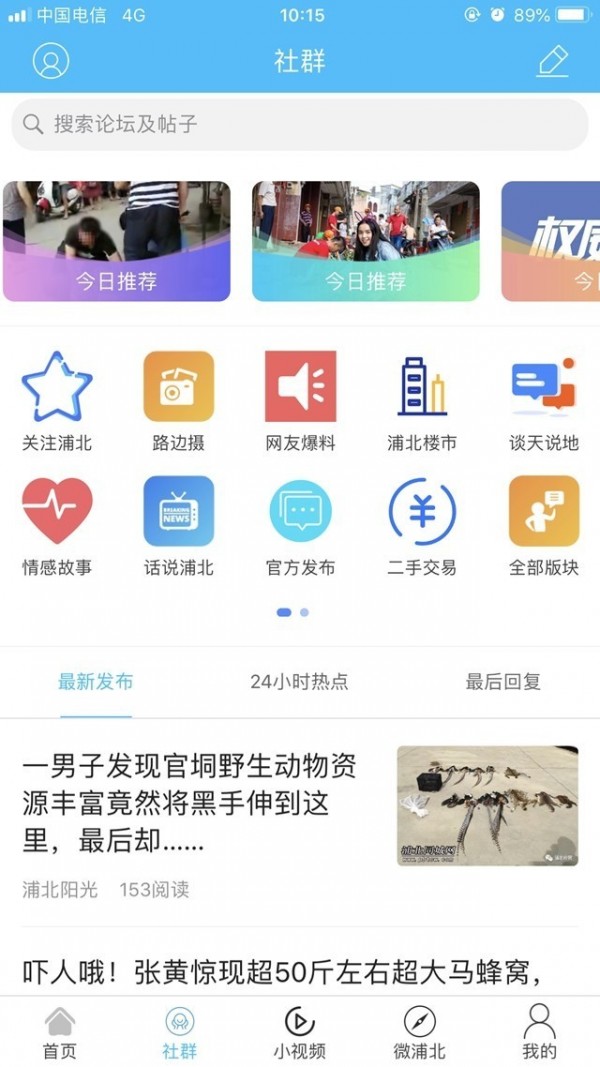
Task: Open the 情感故事 board
Action: [57, 524]
